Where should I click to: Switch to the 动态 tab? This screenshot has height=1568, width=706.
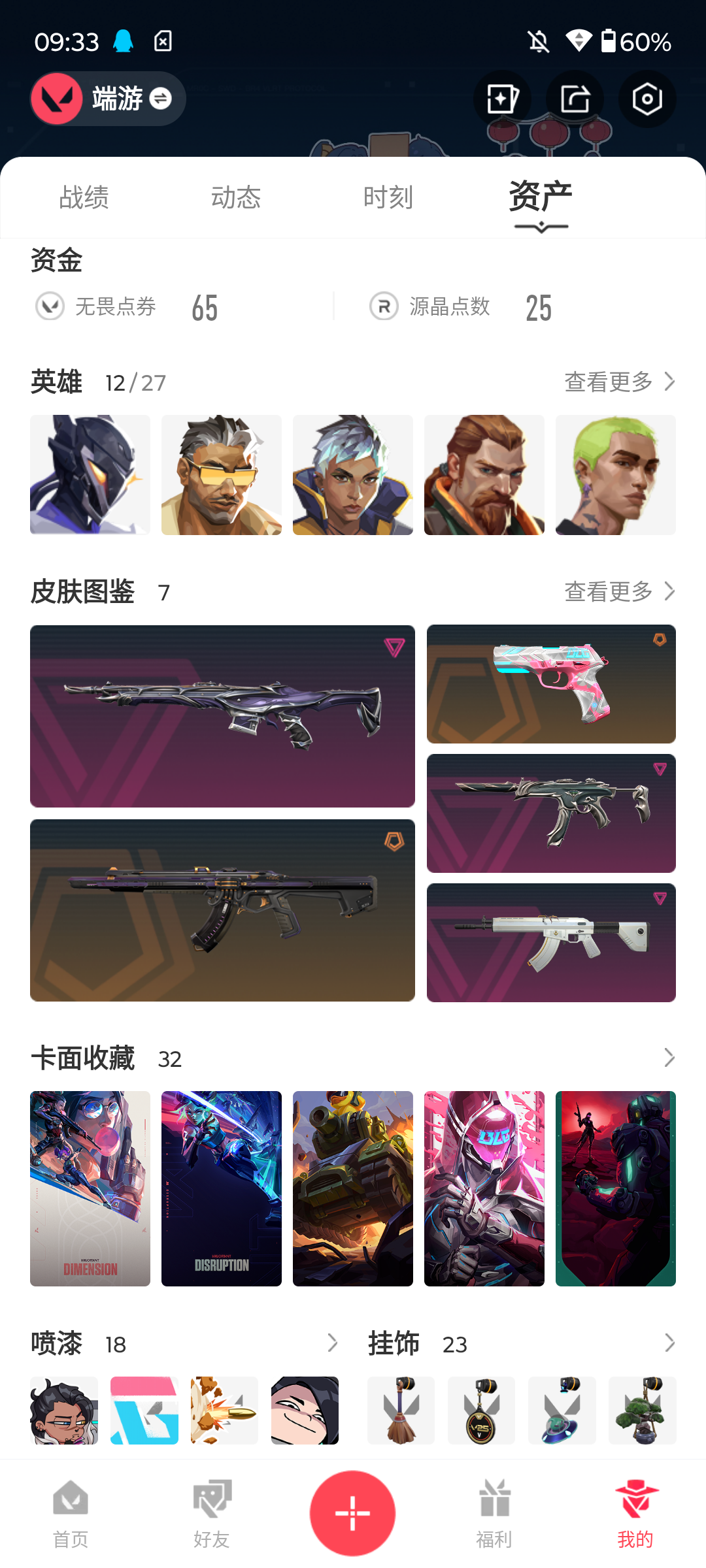click(x=236, y=197)
